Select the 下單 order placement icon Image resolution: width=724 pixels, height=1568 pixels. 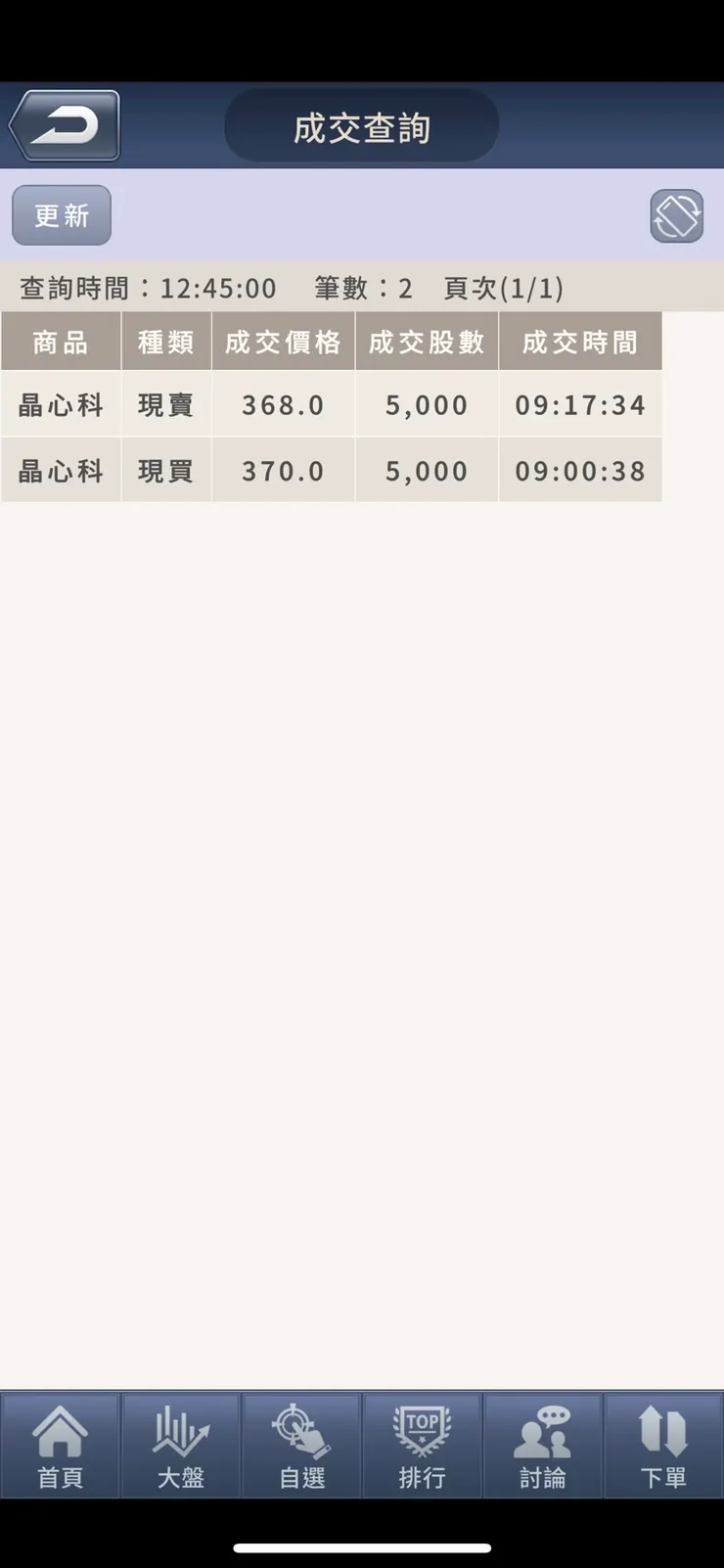[663, 1446]
